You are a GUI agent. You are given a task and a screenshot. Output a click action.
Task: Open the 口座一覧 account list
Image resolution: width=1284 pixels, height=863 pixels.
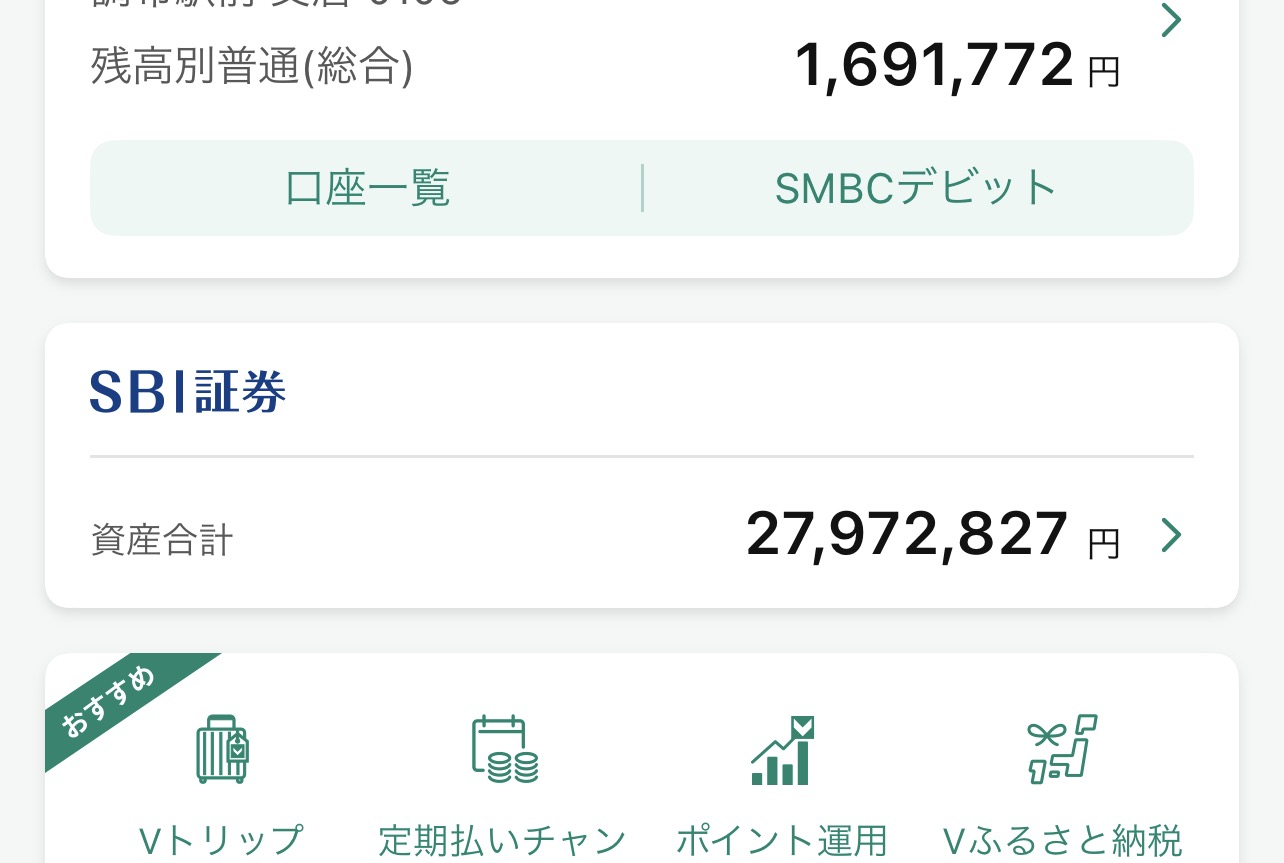(367, 189)
